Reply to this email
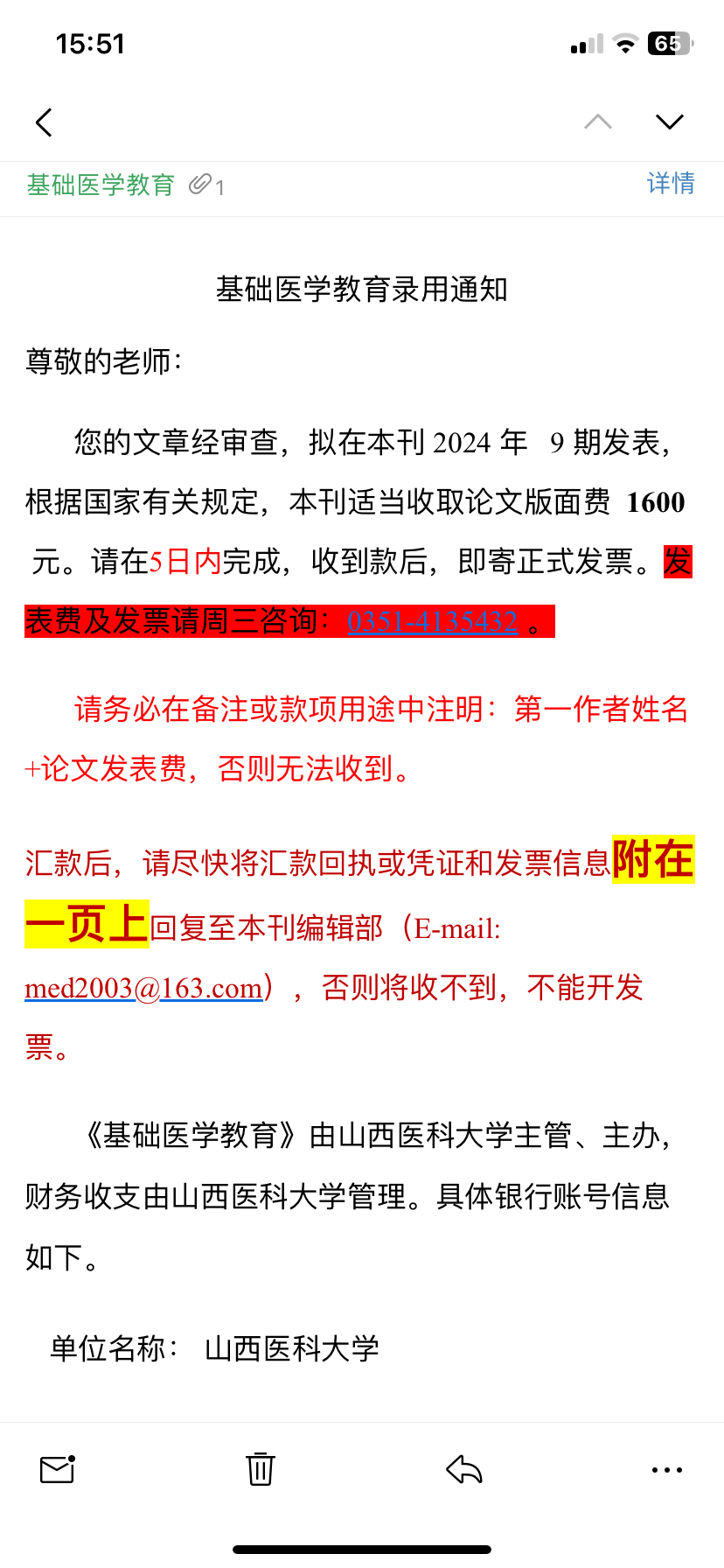The image size is (724, 1568). [x=464, y=1469]
